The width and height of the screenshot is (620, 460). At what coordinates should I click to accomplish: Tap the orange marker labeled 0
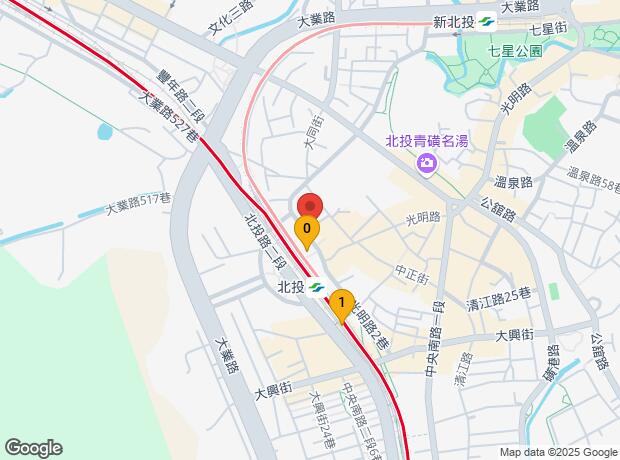point(307,230)
